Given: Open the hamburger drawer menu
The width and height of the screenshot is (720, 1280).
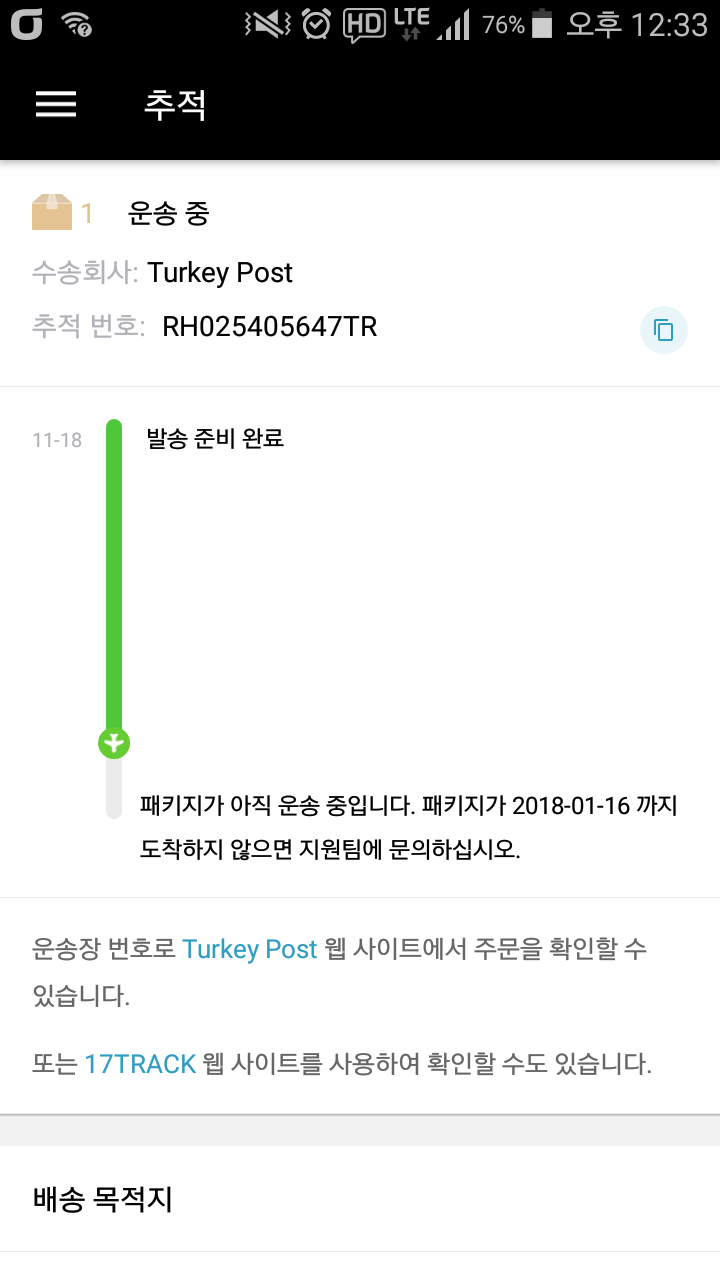Looking at the screenshot, I should coord(56,105).
